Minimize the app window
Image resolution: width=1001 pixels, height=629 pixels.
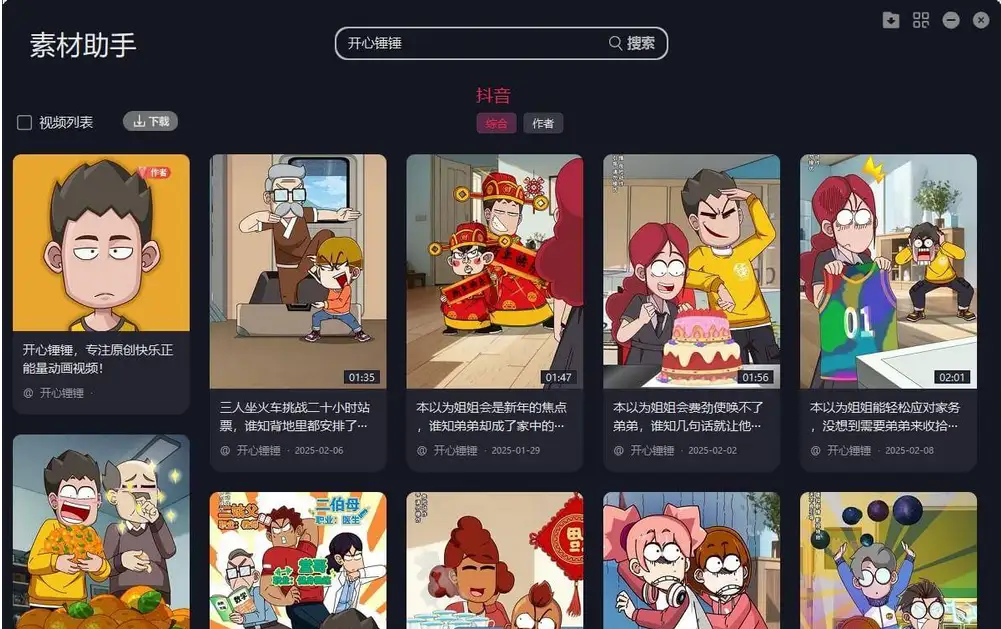pyautogui.click(x=951, y=20)
